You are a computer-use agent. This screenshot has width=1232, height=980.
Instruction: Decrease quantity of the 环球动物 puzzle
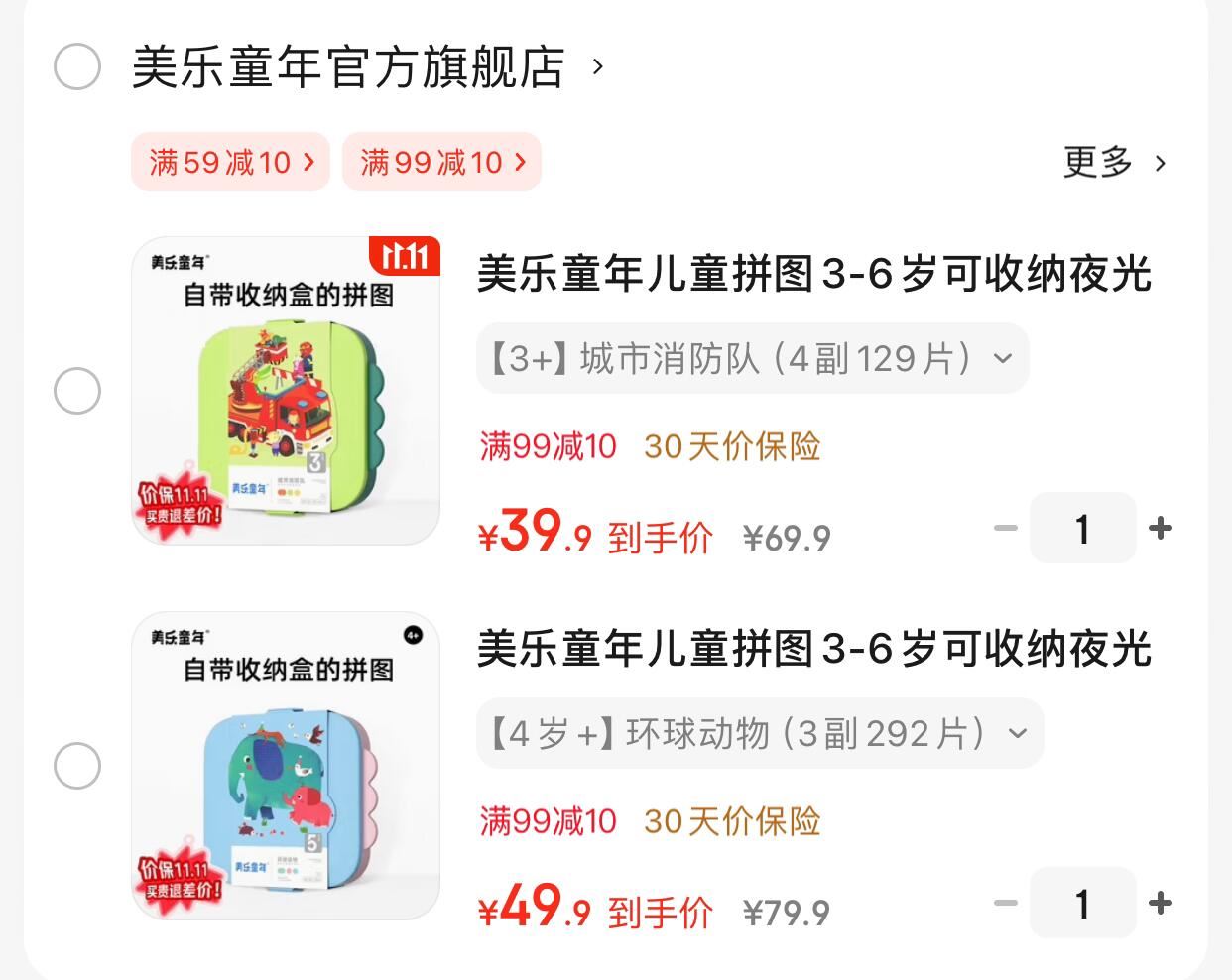1006,903
